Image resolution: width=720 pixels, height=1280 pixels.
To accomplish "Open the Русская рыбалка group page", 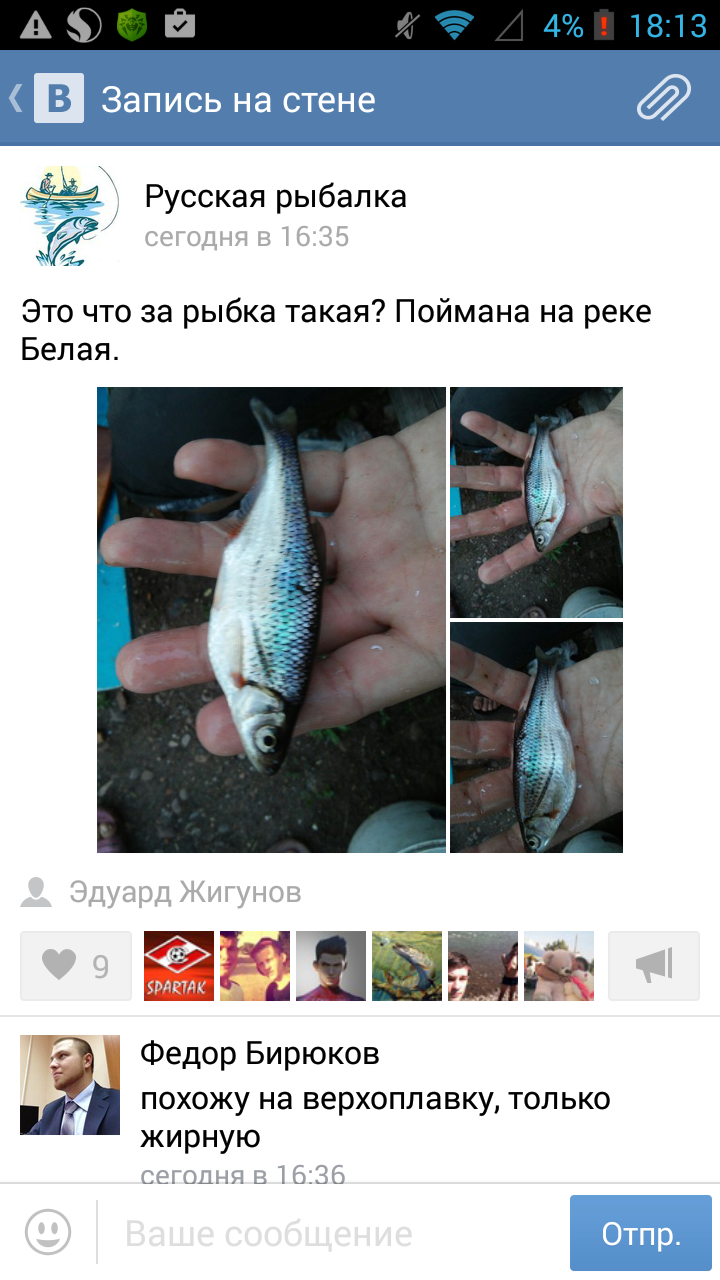I will 275,197.
